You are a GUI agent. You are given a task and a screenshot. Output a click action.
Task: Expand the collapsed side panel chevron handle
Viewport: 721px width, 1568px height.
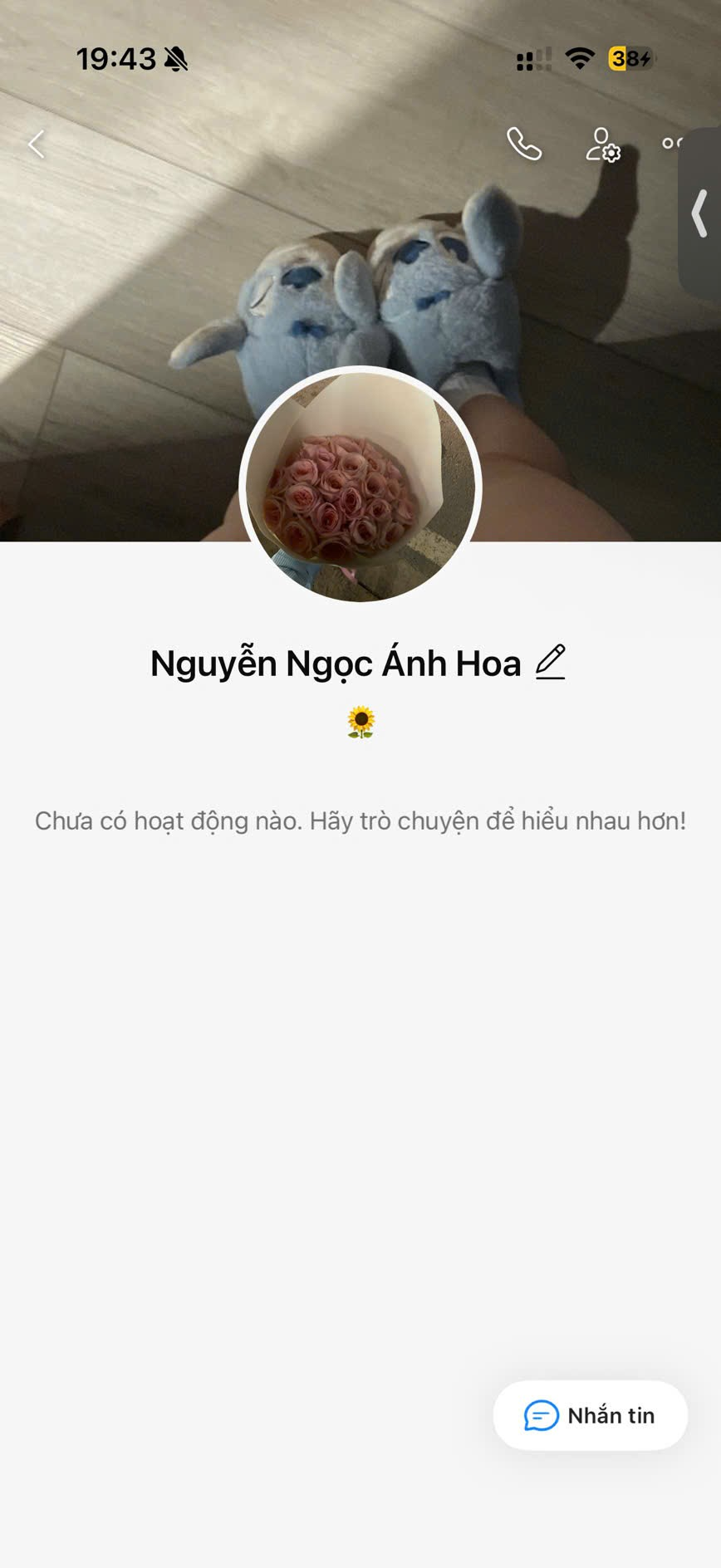tap(699, 213)
